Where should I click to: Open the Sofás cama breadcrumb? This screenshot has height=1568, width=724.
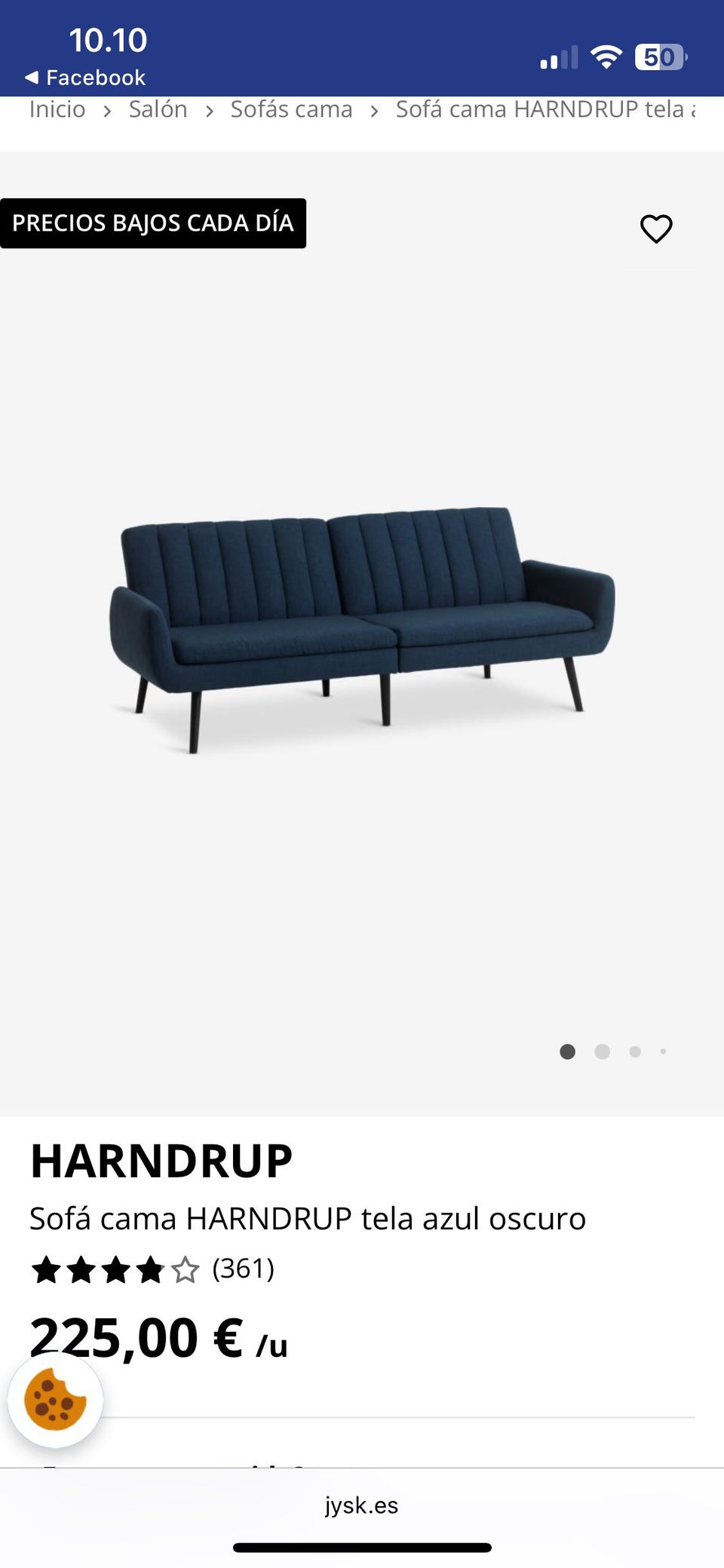[x=291, y=110]
